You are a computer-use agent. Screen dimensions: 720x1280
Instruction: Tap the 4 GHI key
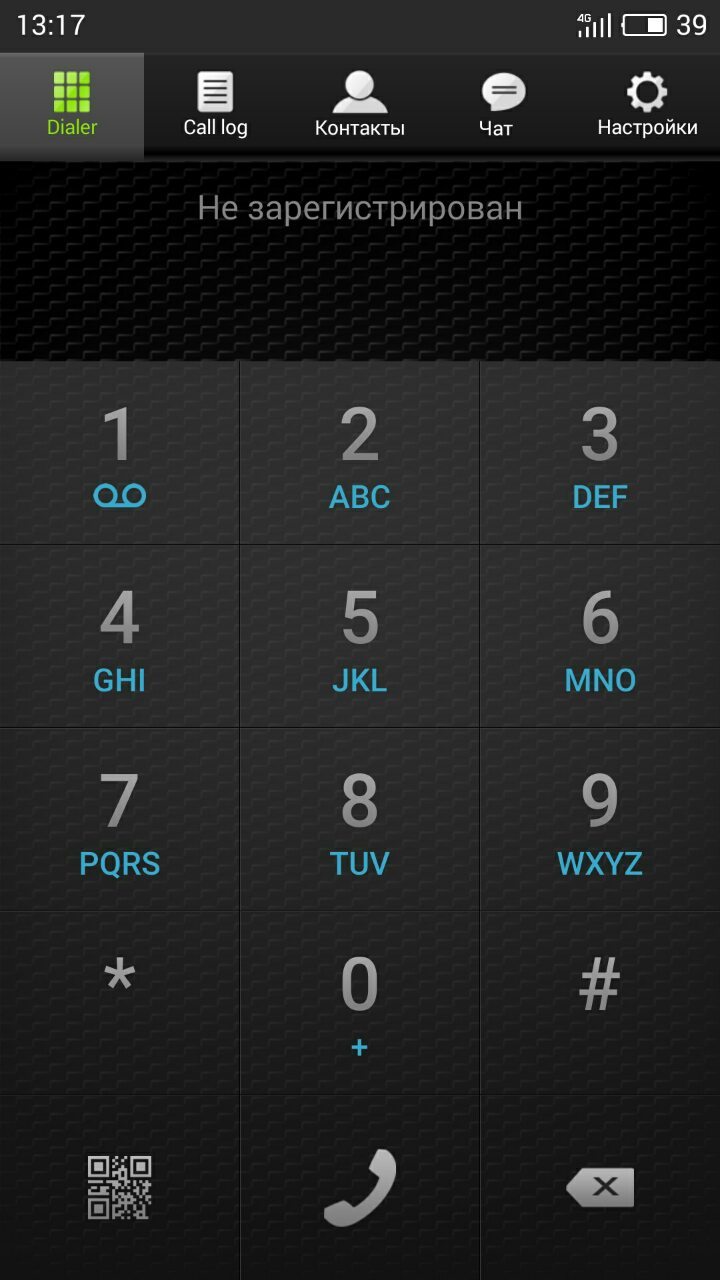(120, 636)
